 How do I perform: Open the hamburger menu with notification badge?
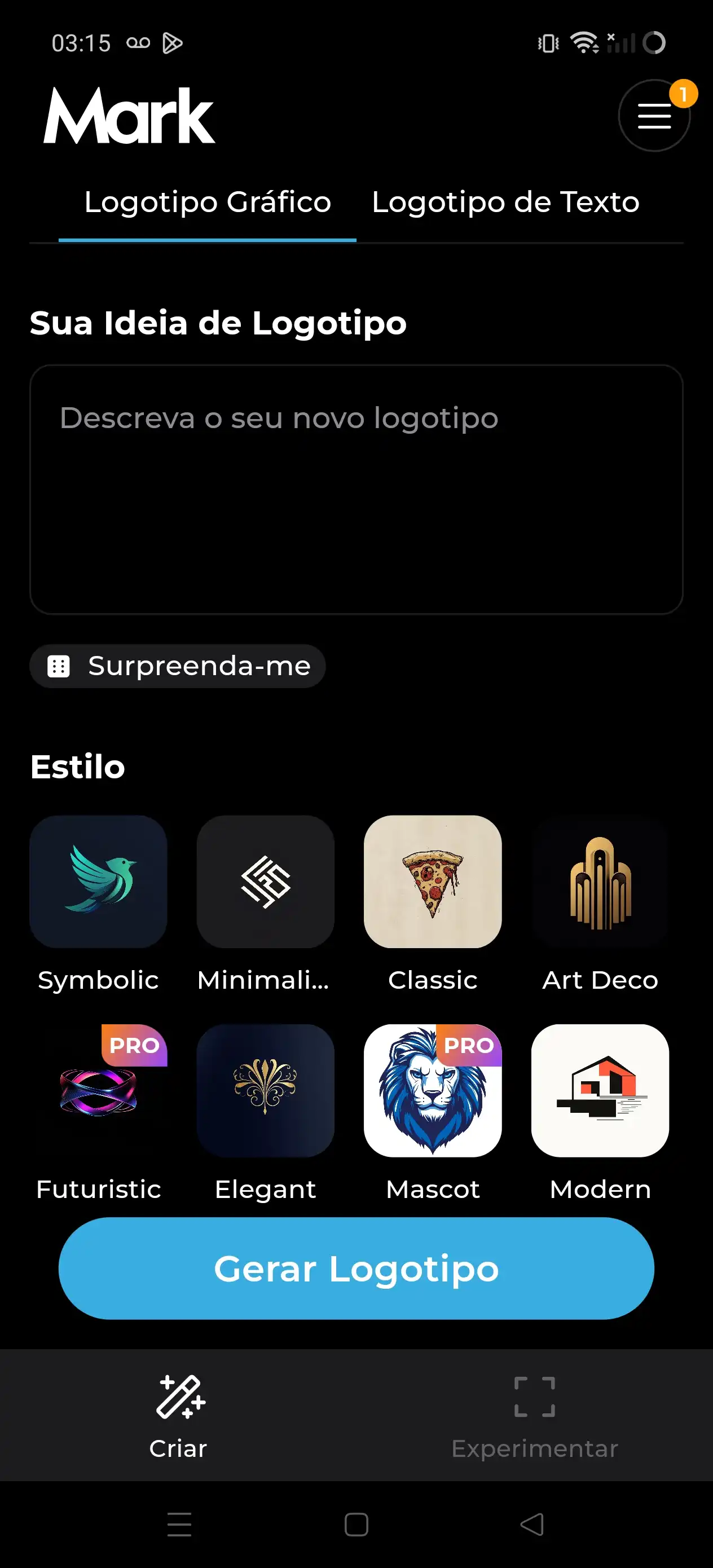pyautogui.click(x=654, y=116)
